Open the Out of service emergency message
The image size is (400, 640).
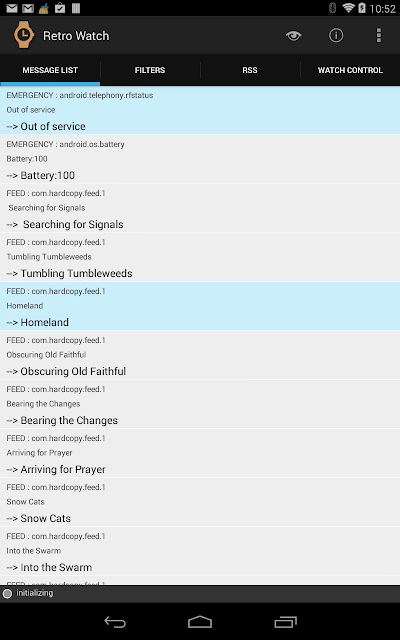click(x=200, y=110)
